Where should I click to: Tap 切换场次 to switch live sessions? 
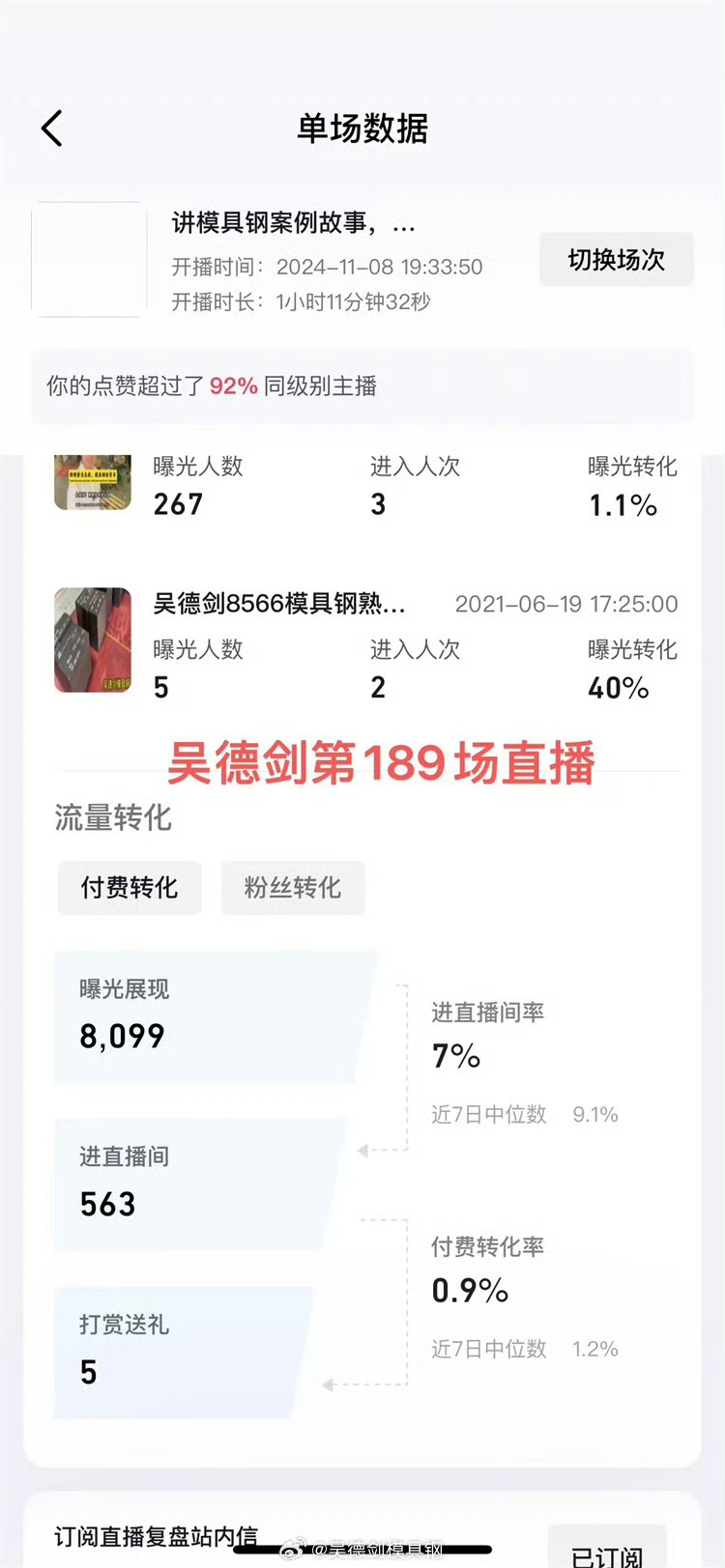coord(616,259)
